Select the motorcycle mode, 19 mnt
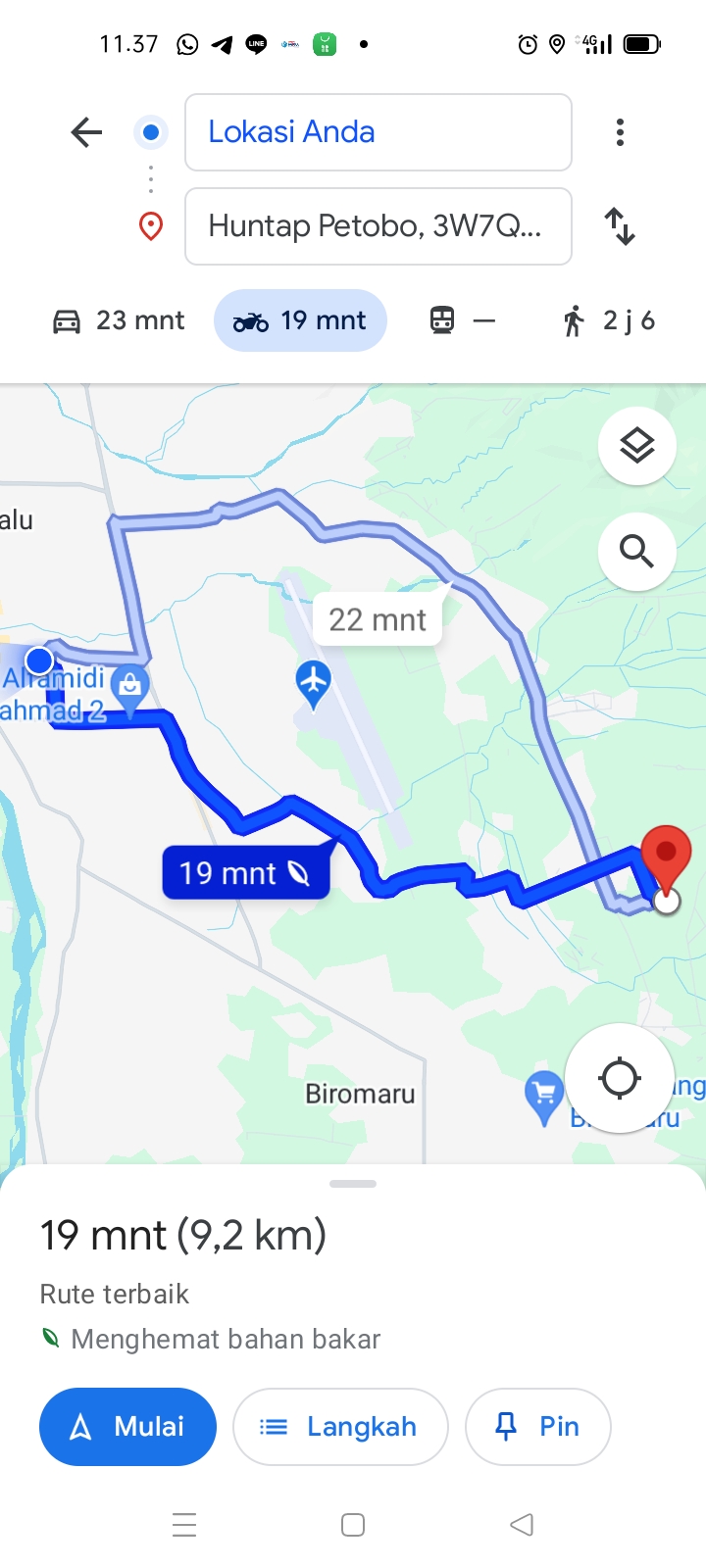This screenshot has width=706, height=1568. [300, 320]
